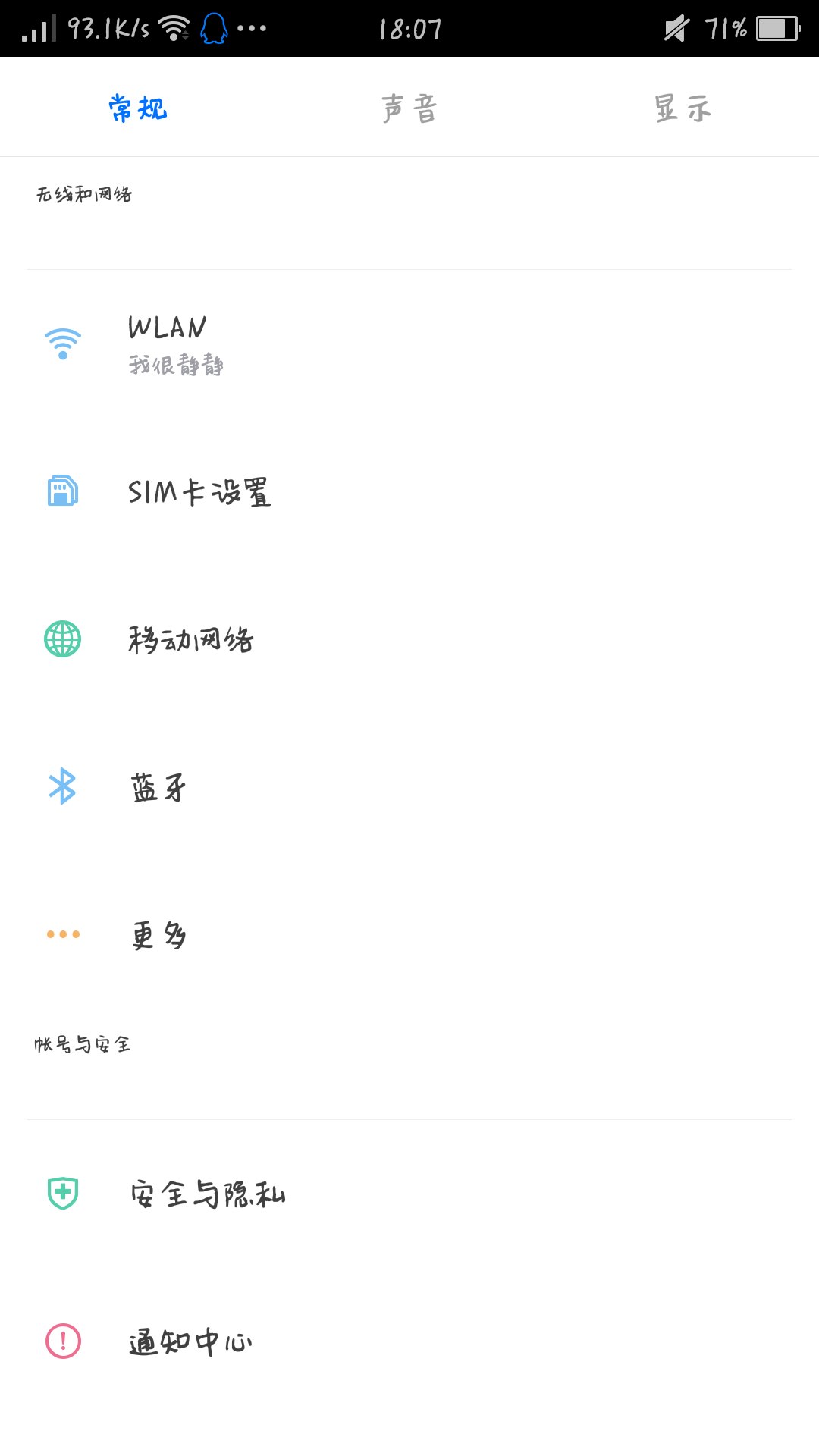Open WLAN settings
Screen dimensions: 819x1456
409,344
